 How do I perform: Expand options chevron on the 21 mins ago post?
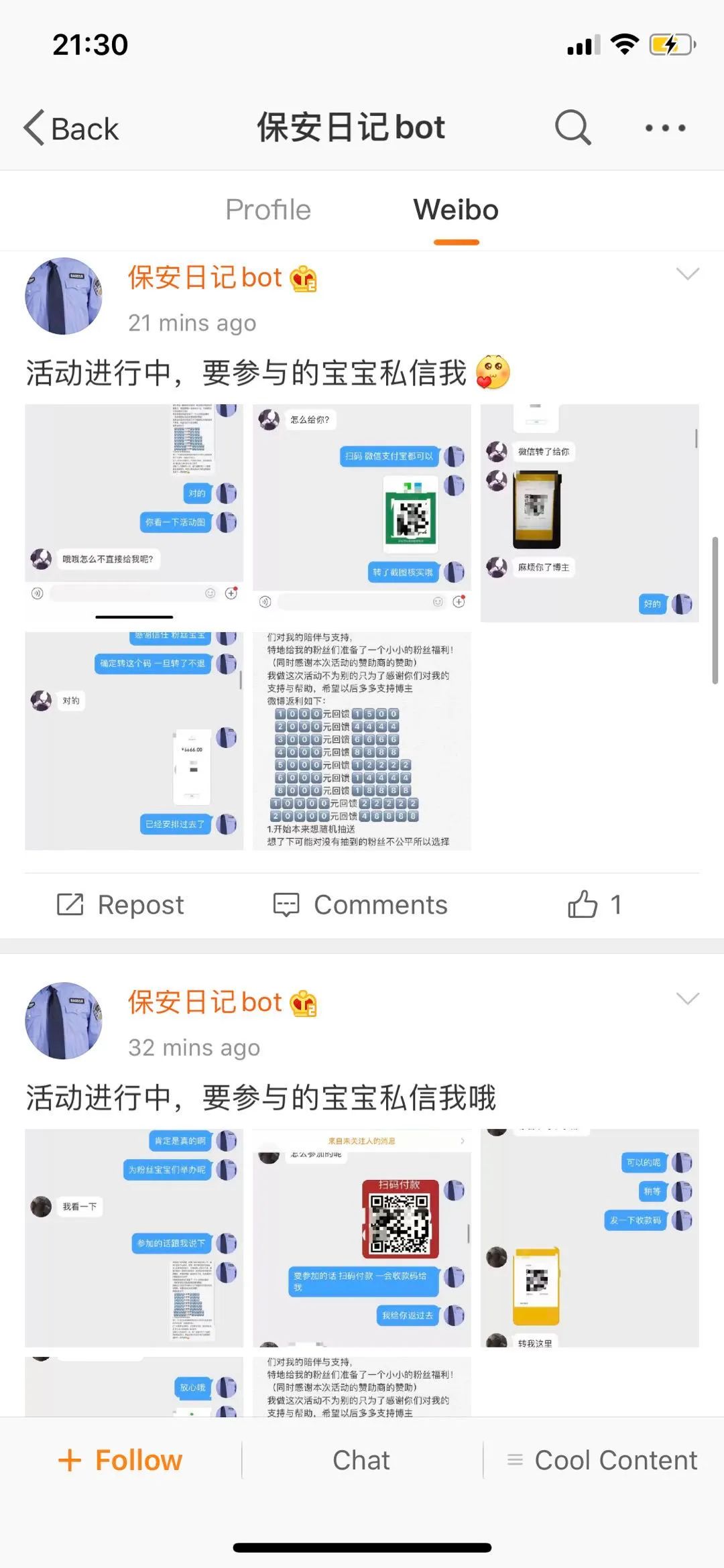[x=687, y=274]
